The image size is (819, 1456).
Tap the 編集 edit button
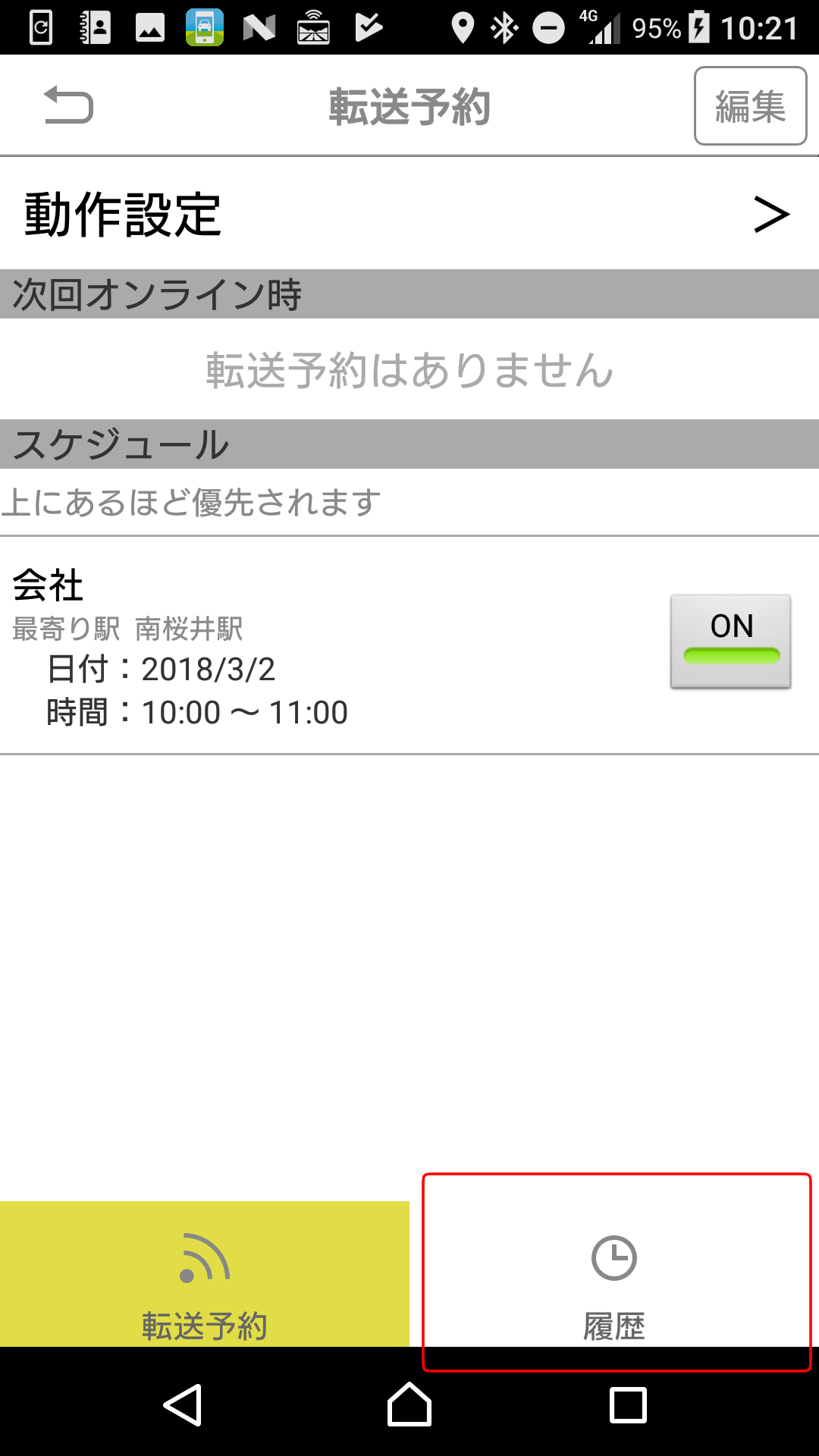pos(750,106)
